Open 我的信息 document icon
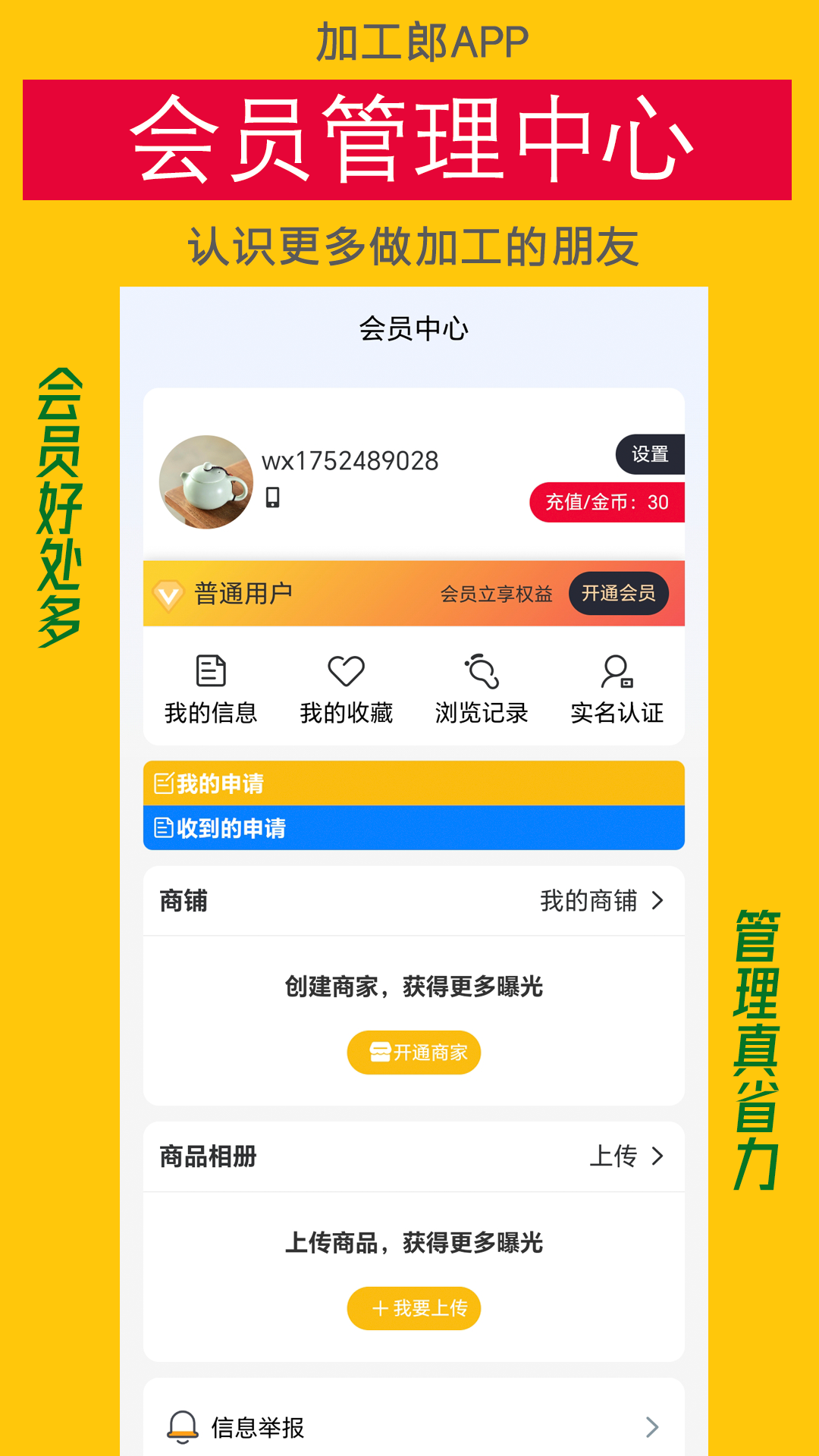Viewport: 819px width, 1456px height. pos(209,670)
